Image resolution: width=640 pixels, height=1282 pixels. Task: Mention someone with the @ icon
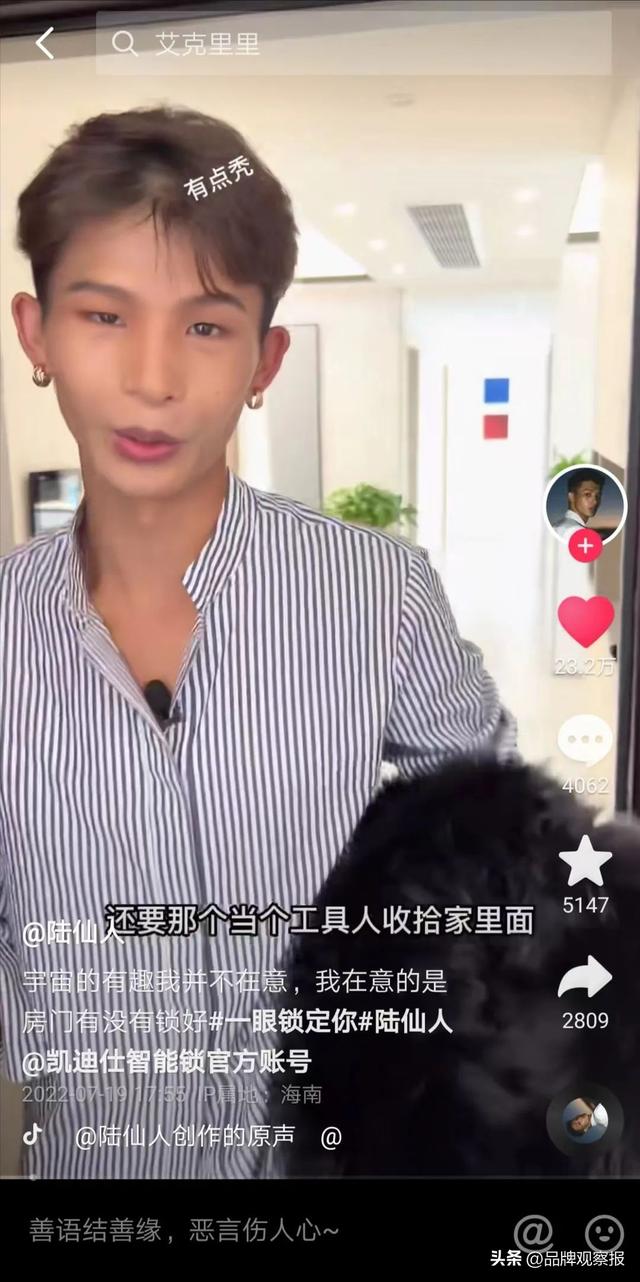coord(533,1232)
